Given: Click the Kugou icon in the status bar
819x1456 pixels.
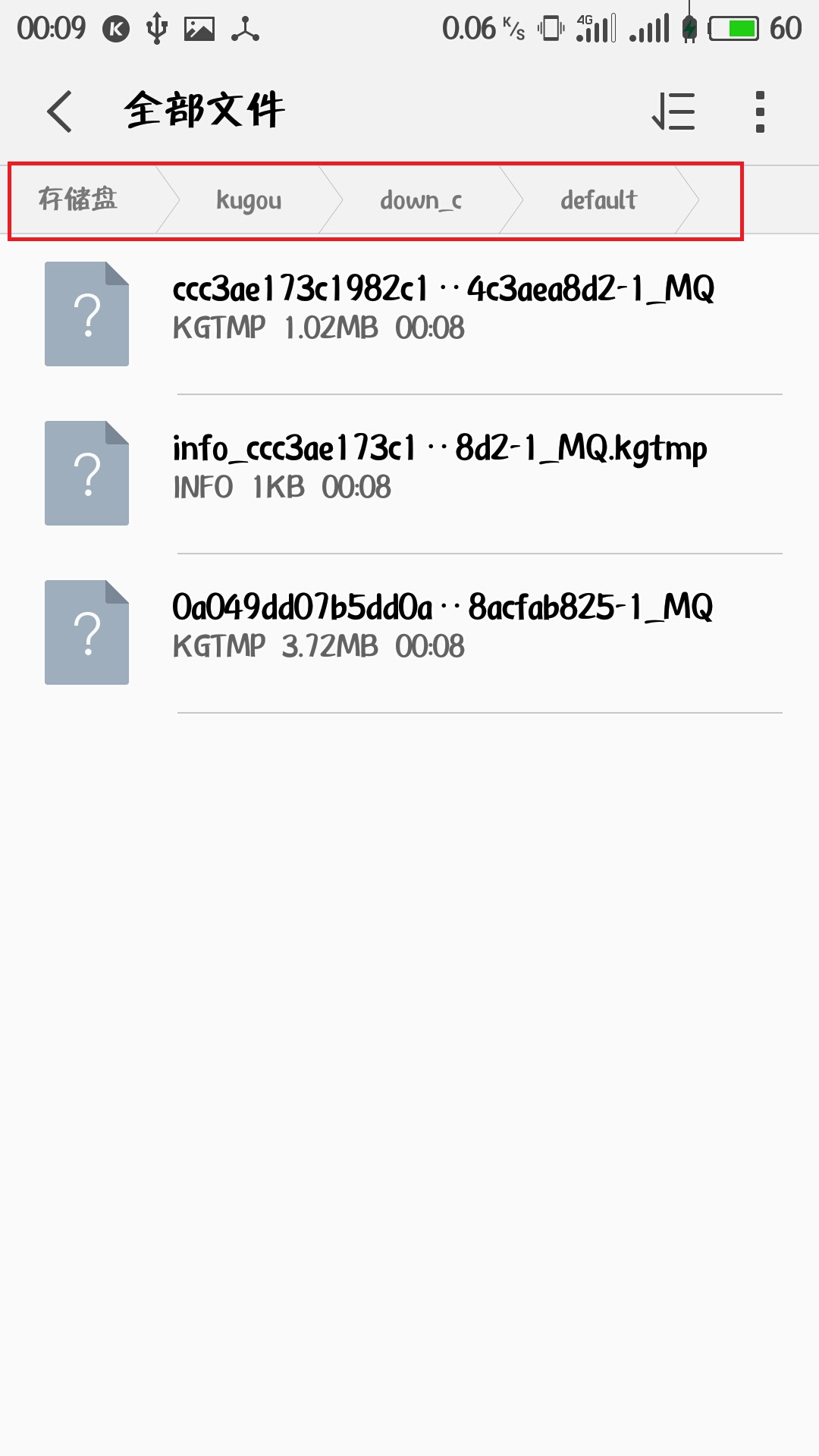Looking at the screenshot, I should [x=115, y=29].
